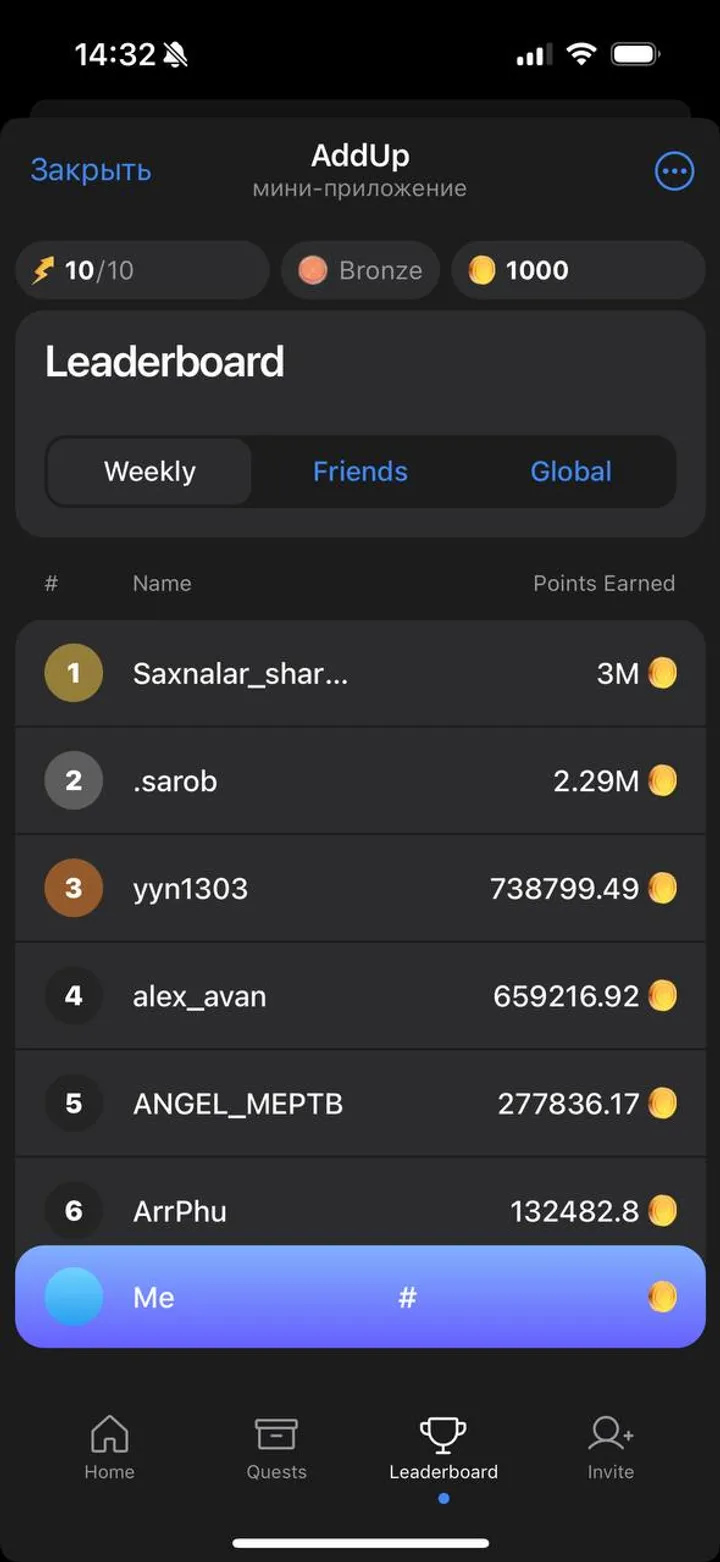Tap the Leaderboard trophy icon
The height and width of the screenshot is (1562, 720).
[443, 1432]
